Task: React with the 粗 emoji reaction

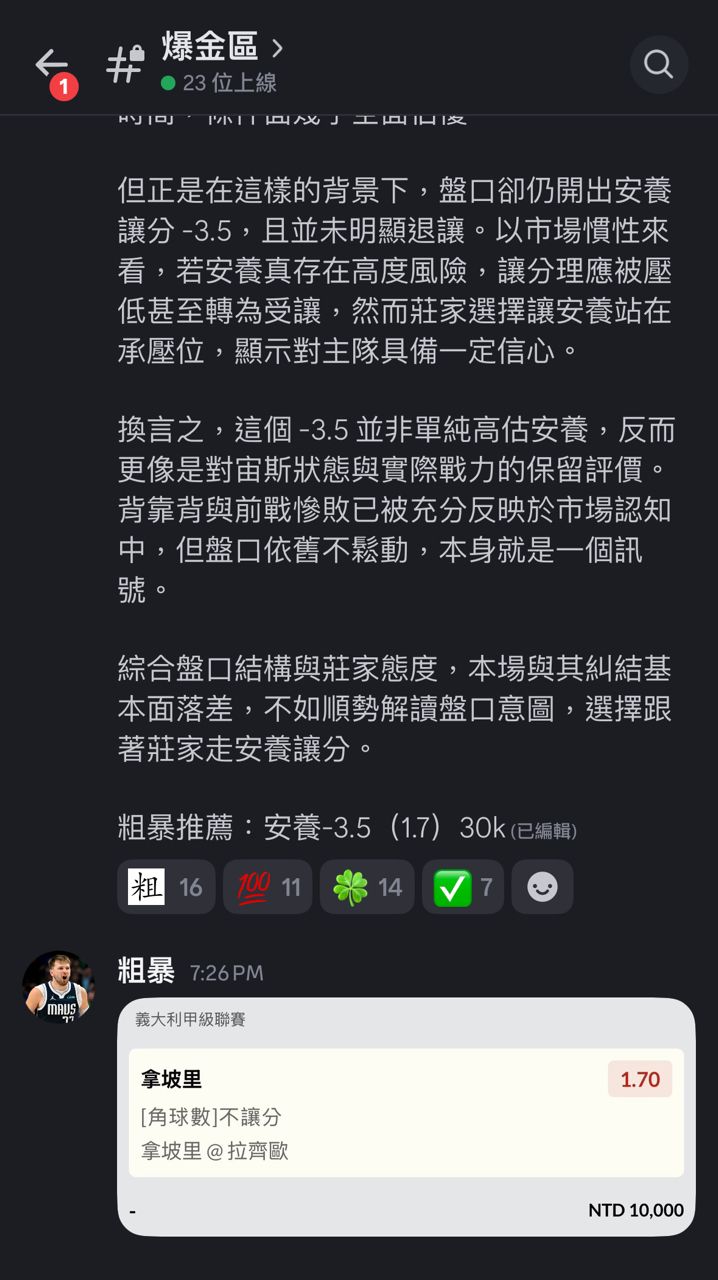Action: click(166, 887)
